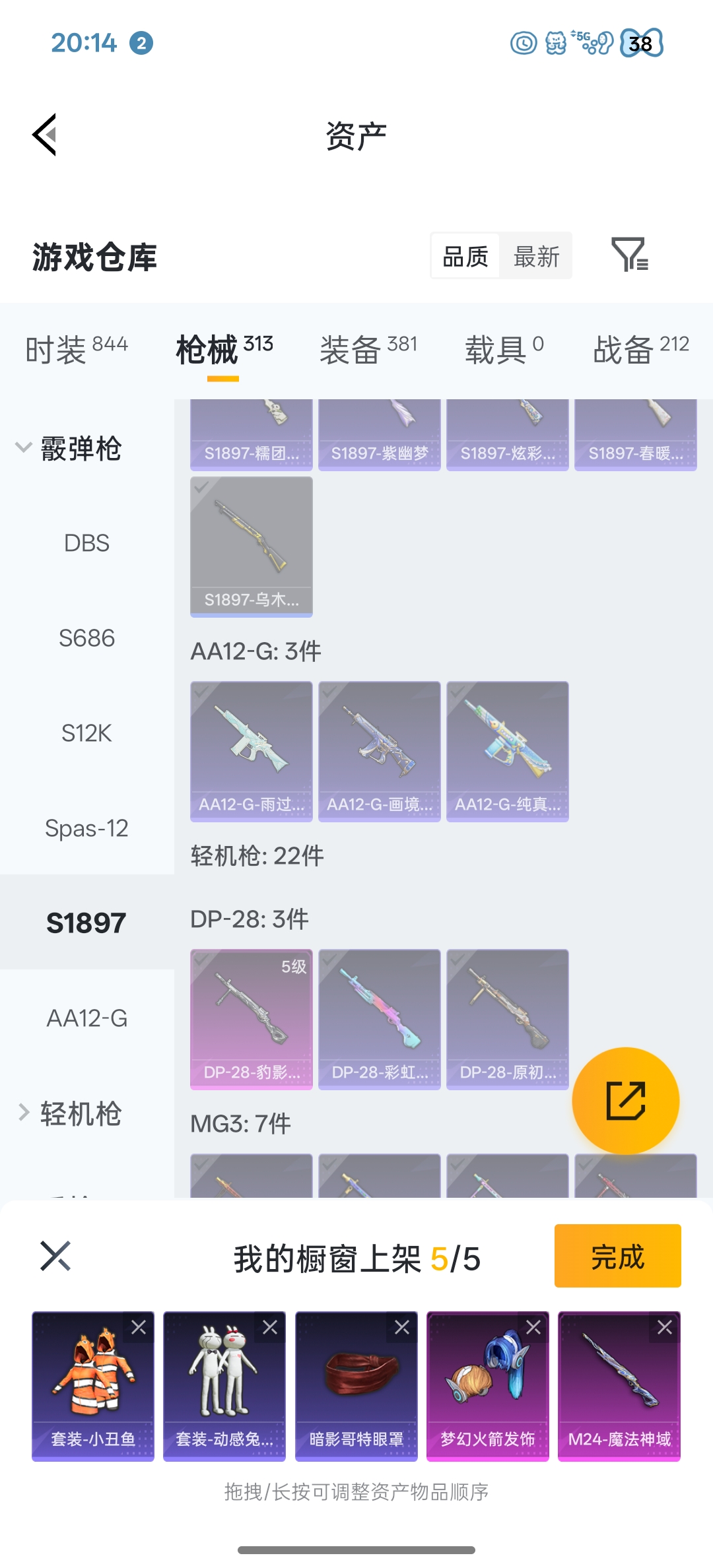Choose the DP-28-彩虹 skin

pos(380,1019)
